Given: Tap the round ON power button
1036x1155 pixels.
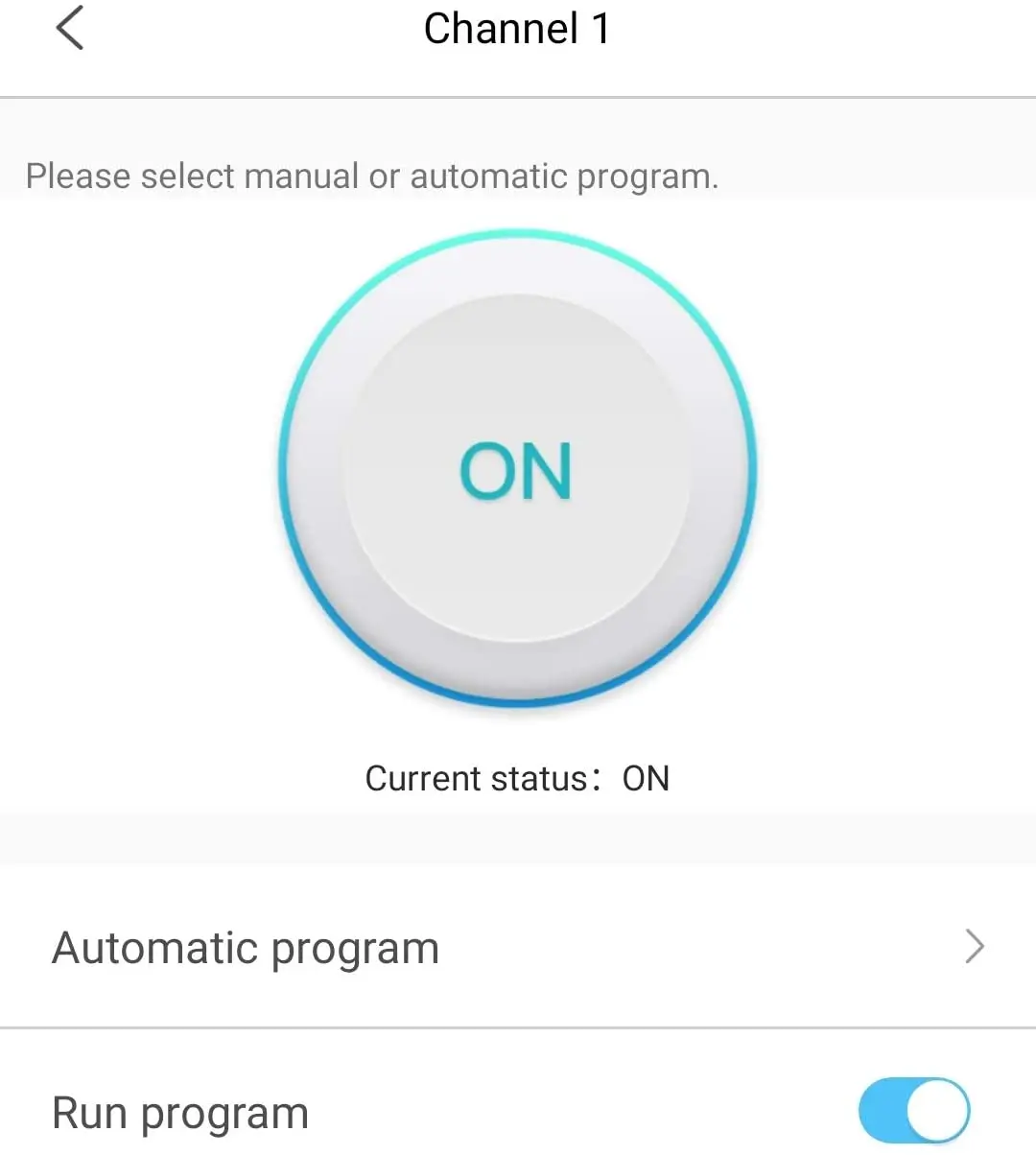Looking at the screenshot, I should (517, 470).
